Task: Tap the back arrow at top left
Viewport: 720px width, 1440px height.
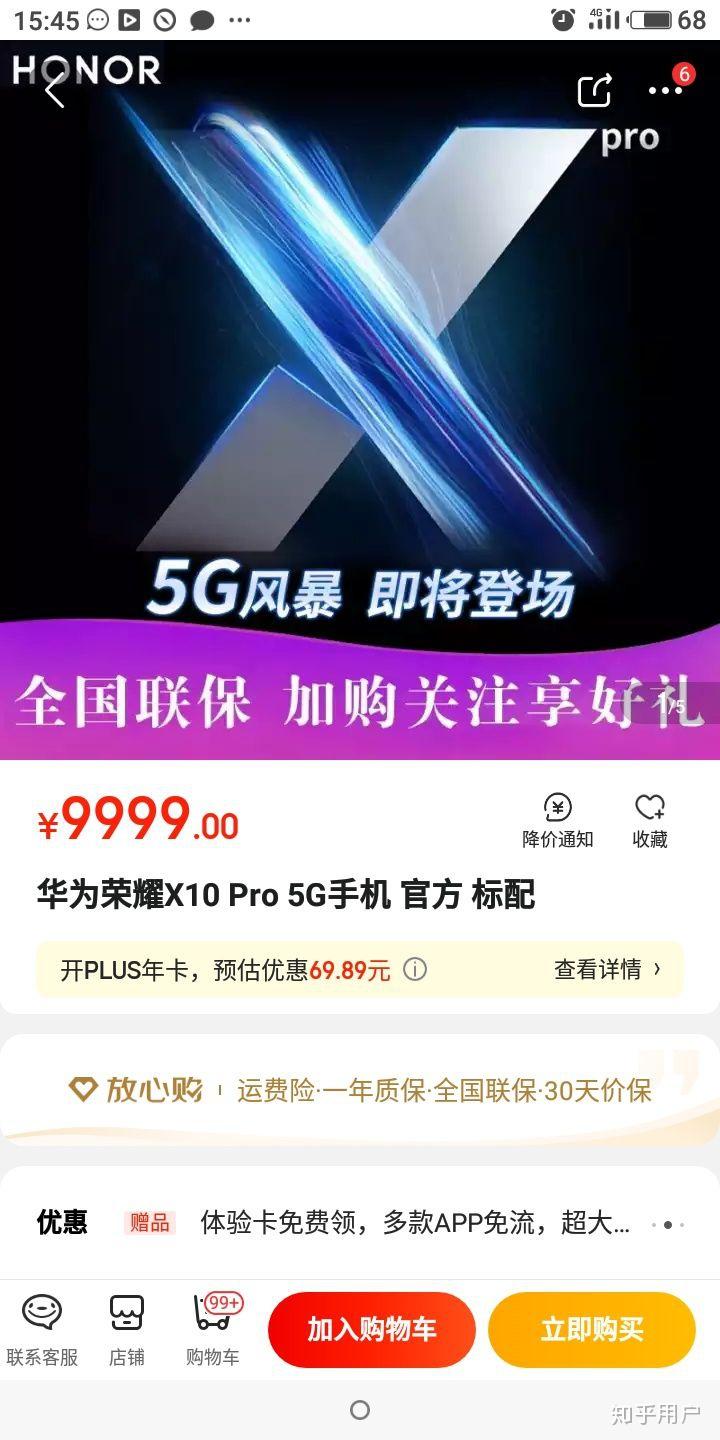Action: point(52,90)
